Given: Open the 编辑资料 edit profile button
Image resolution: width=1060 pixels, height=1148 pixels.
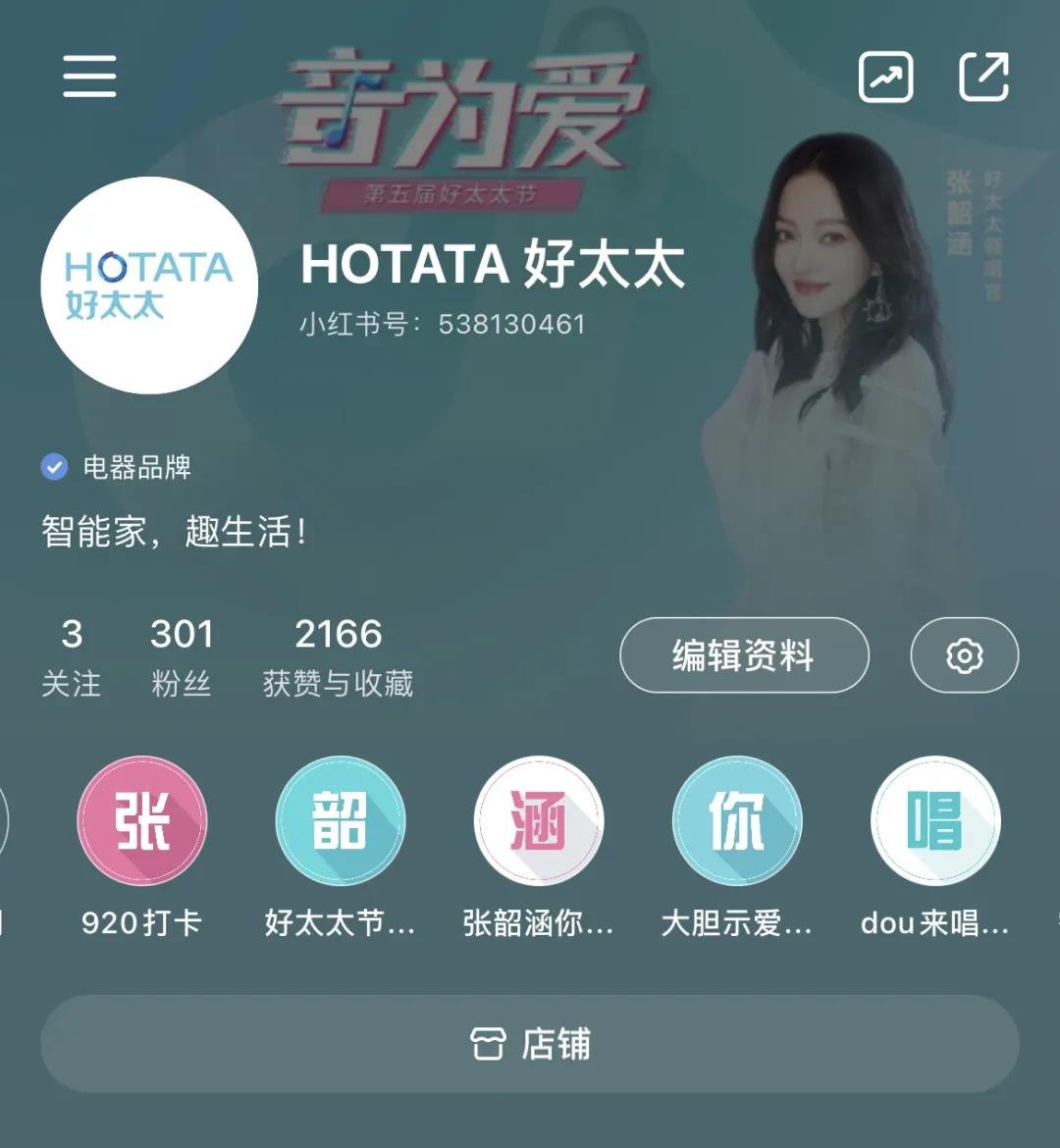Looking at the screenshot, I should [x=744, y=655].
